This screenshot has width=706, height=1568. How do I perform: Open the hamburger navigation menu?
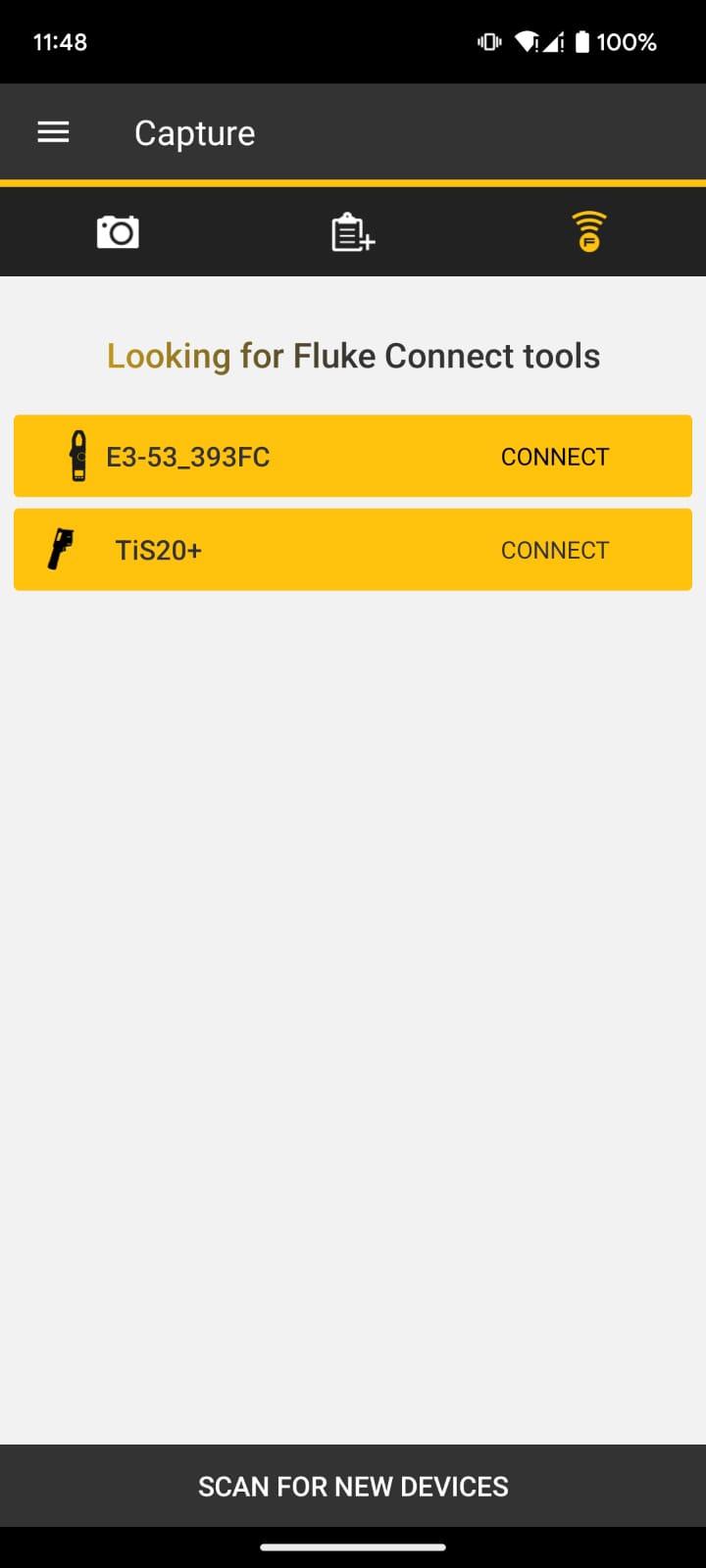click(53, 132)
